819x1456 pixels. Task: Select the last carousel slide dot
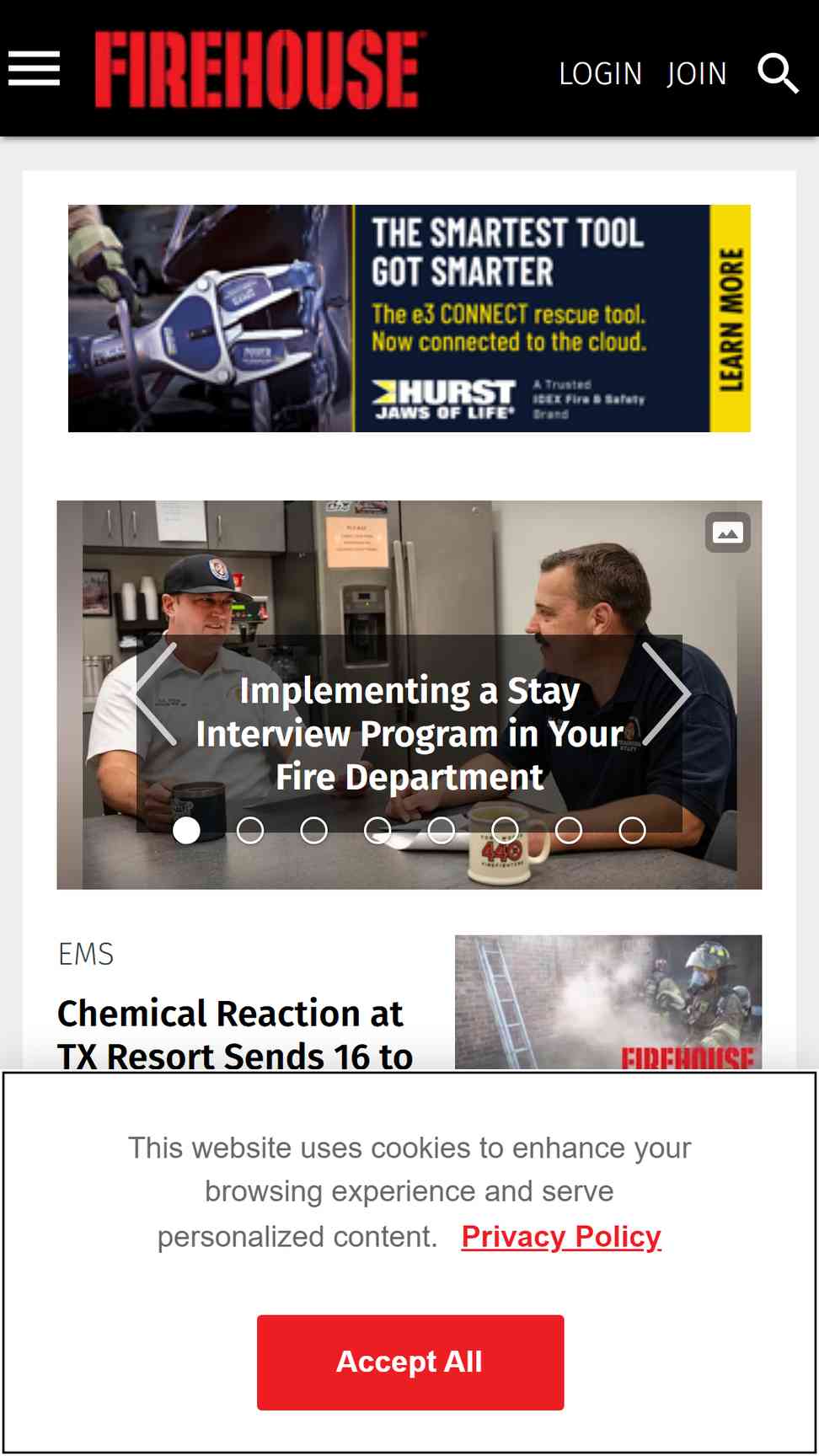pos(632,831)
